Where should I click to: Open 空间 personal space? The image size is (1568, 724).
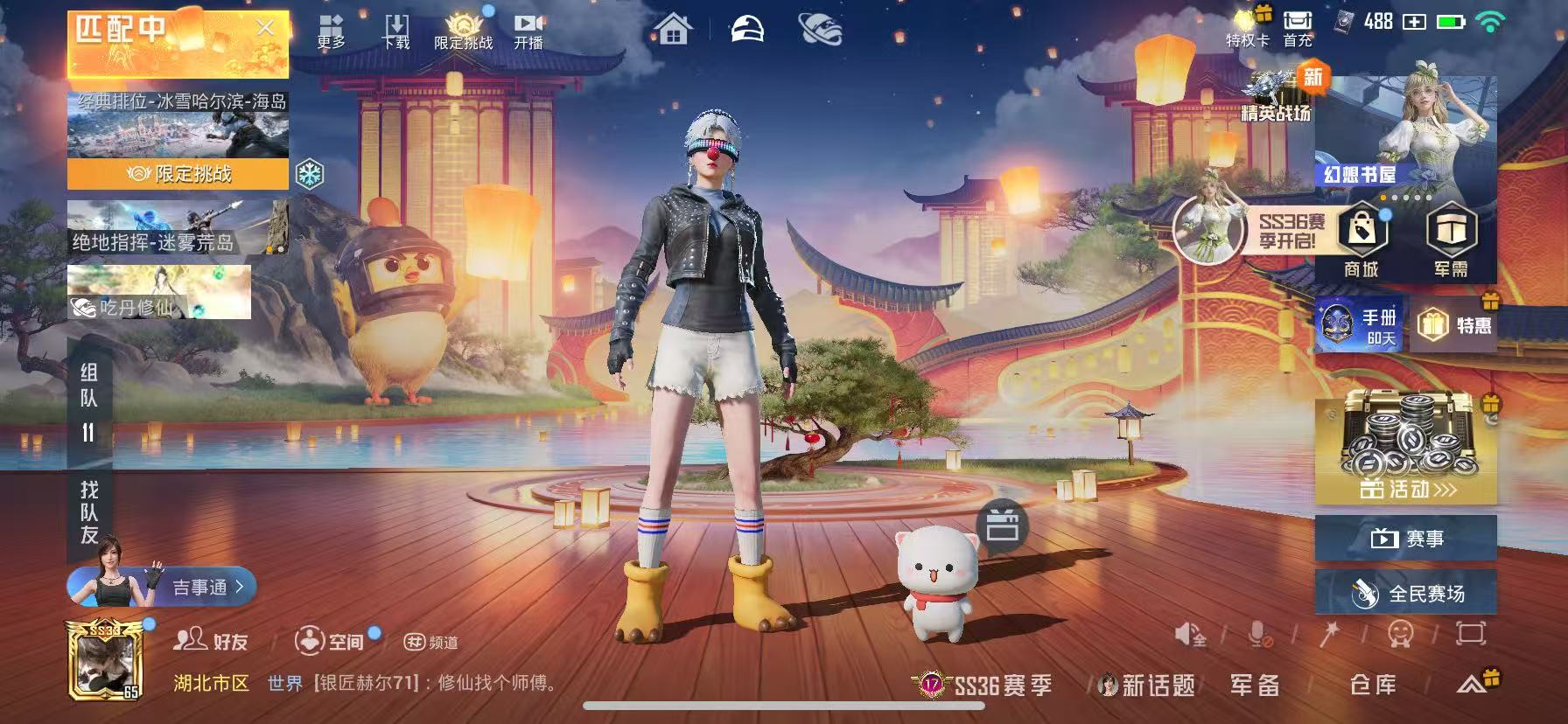point(331,641)
